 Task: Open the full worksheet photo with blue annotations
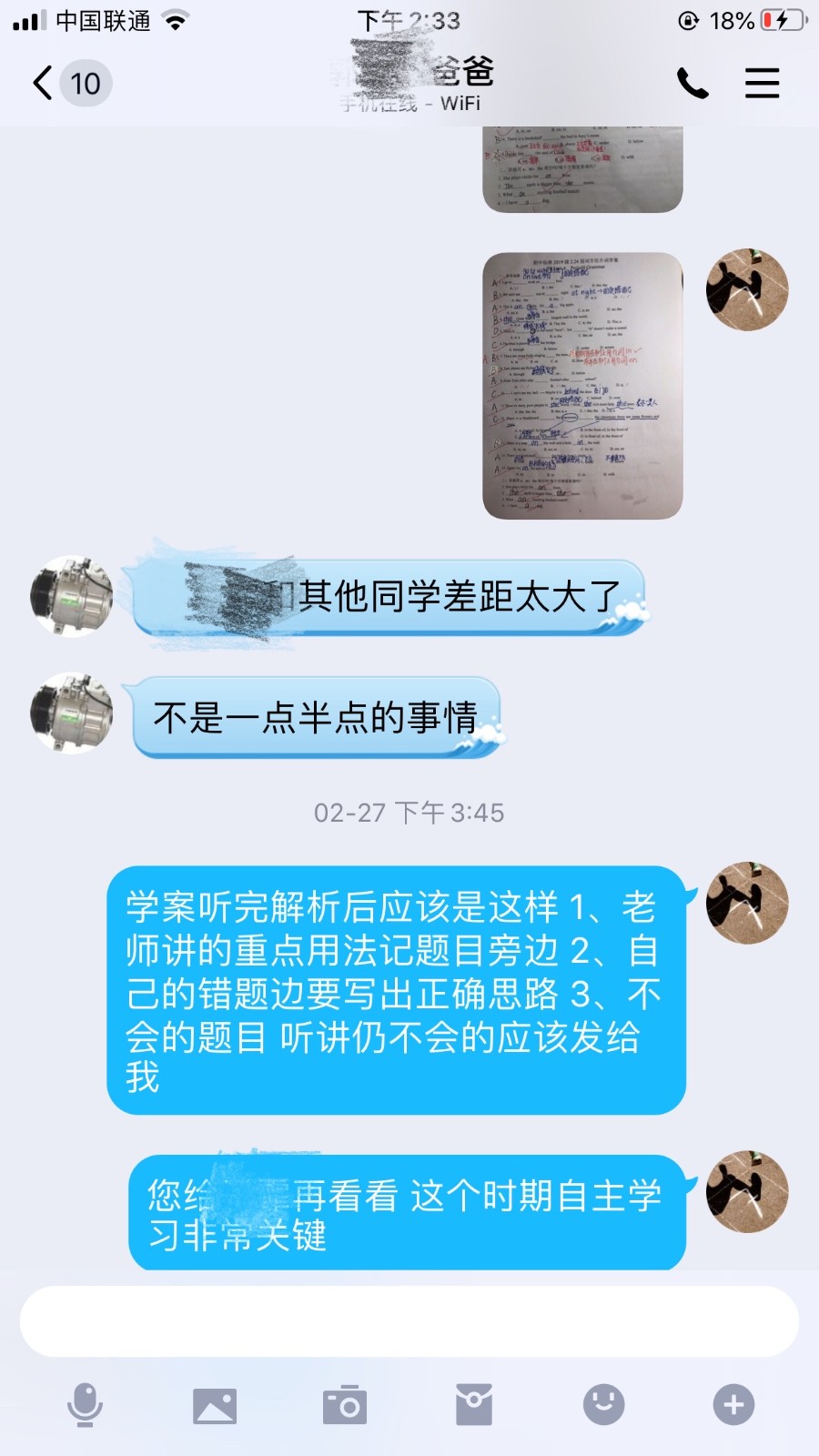(582, 386)
